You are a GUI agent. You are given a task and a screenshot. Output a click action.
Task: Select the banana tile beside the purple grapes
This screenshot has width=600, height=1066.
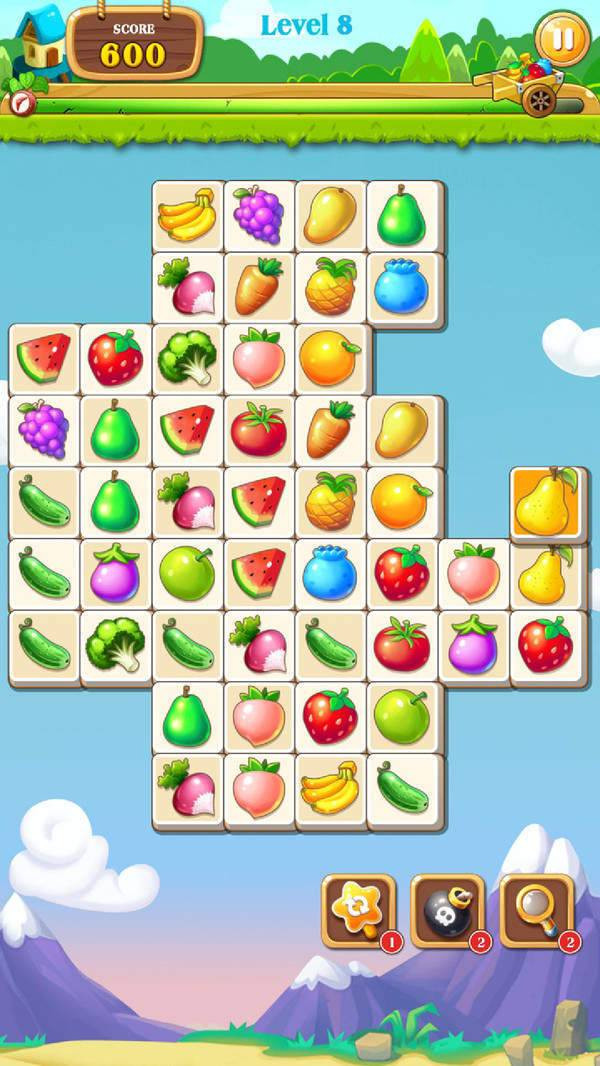click(187, 215)
